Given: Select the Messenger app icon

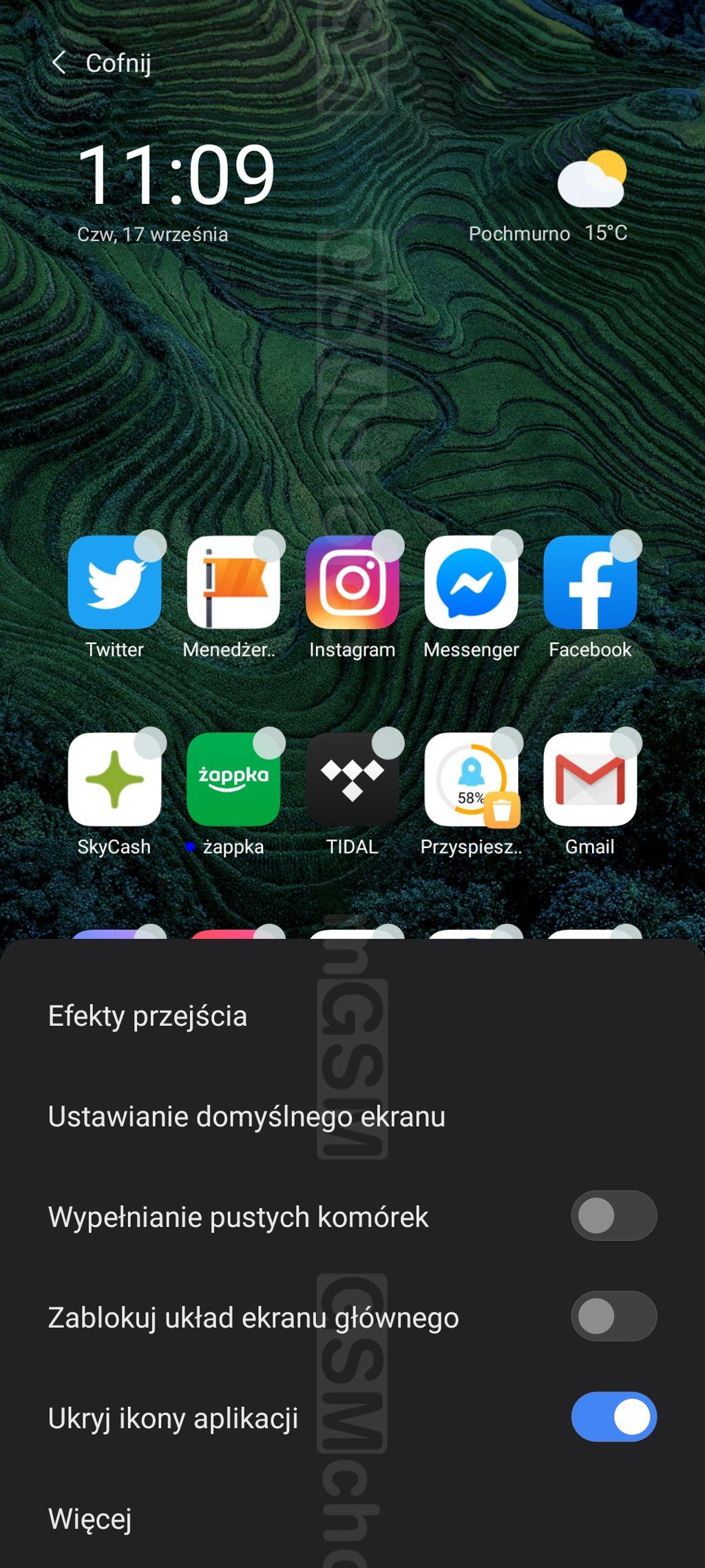Looking at the screenshot, I should pos(471,583).
